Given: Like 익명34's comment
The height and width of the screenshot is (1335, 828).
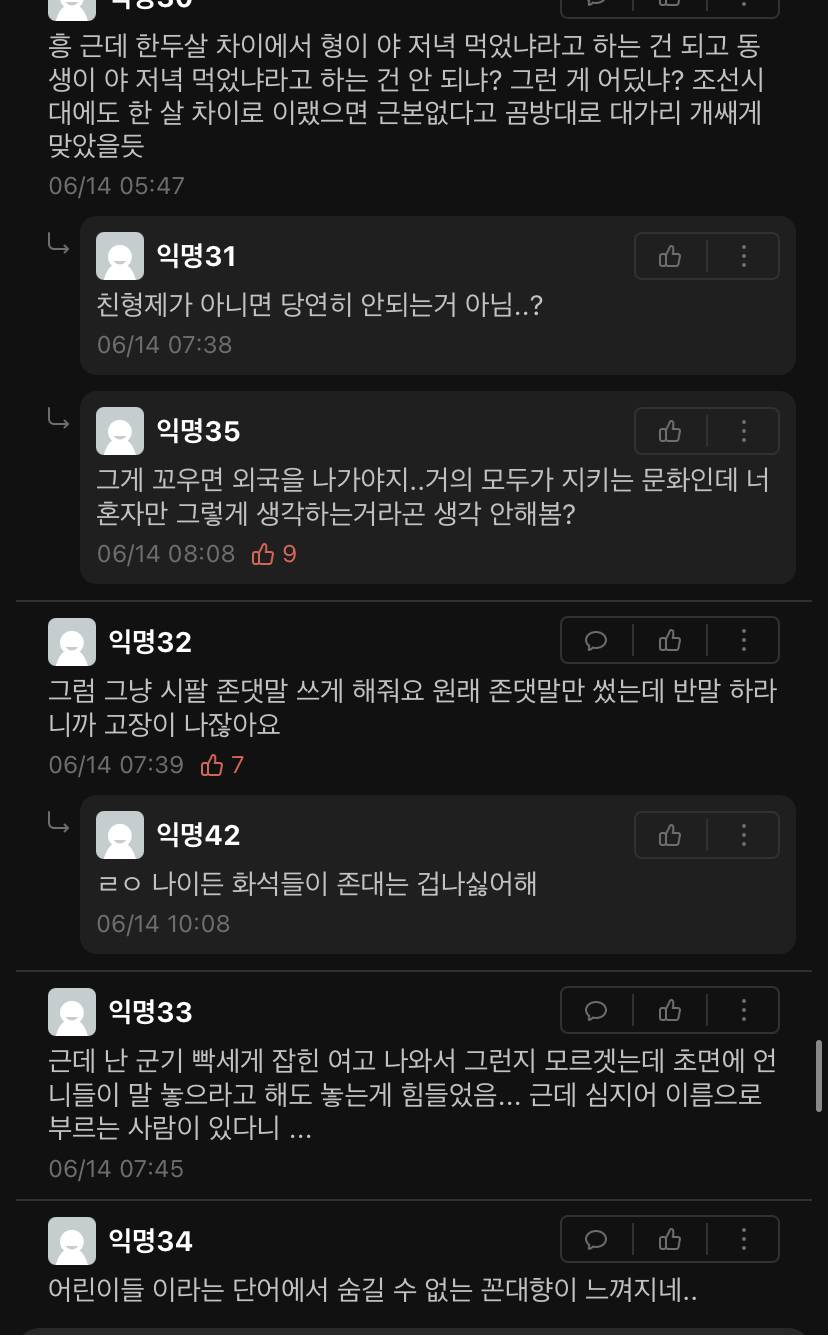Looking at the screenshot, I should click(670, 1241).
